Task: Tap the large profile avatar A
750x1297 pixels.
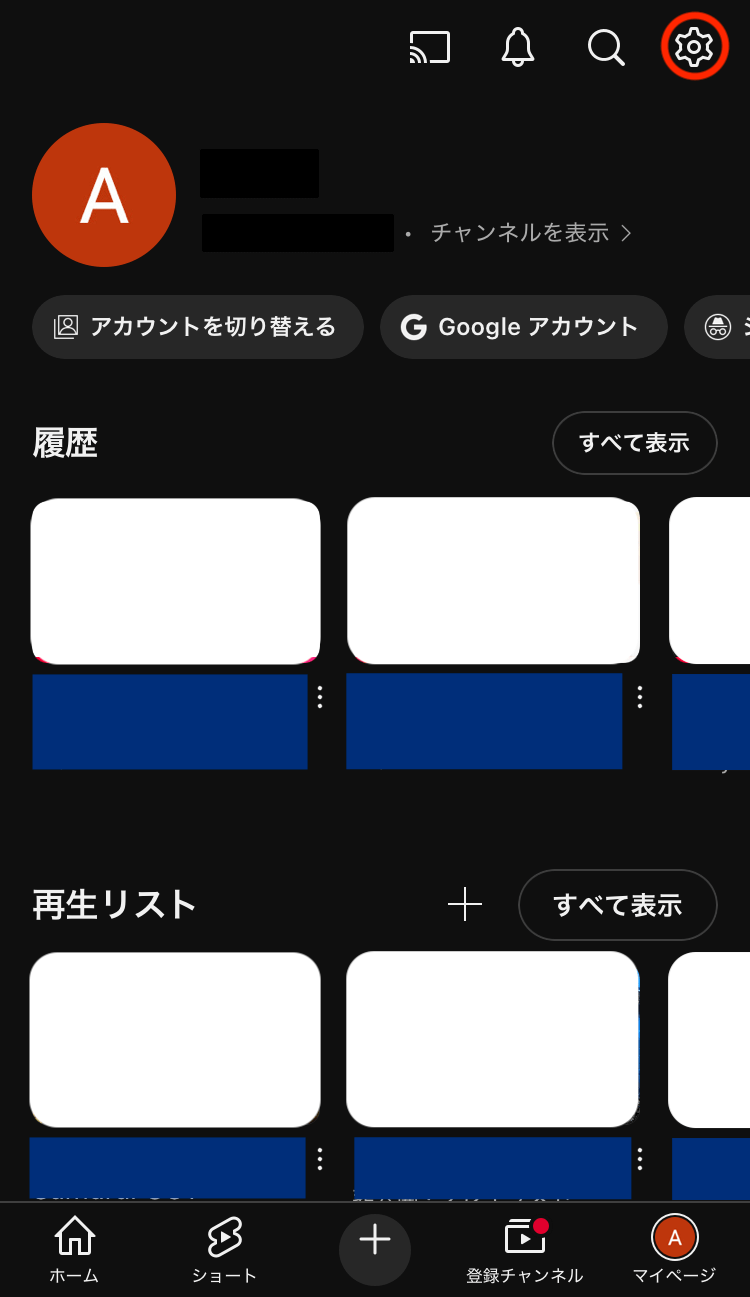Action: pos(104,195)
